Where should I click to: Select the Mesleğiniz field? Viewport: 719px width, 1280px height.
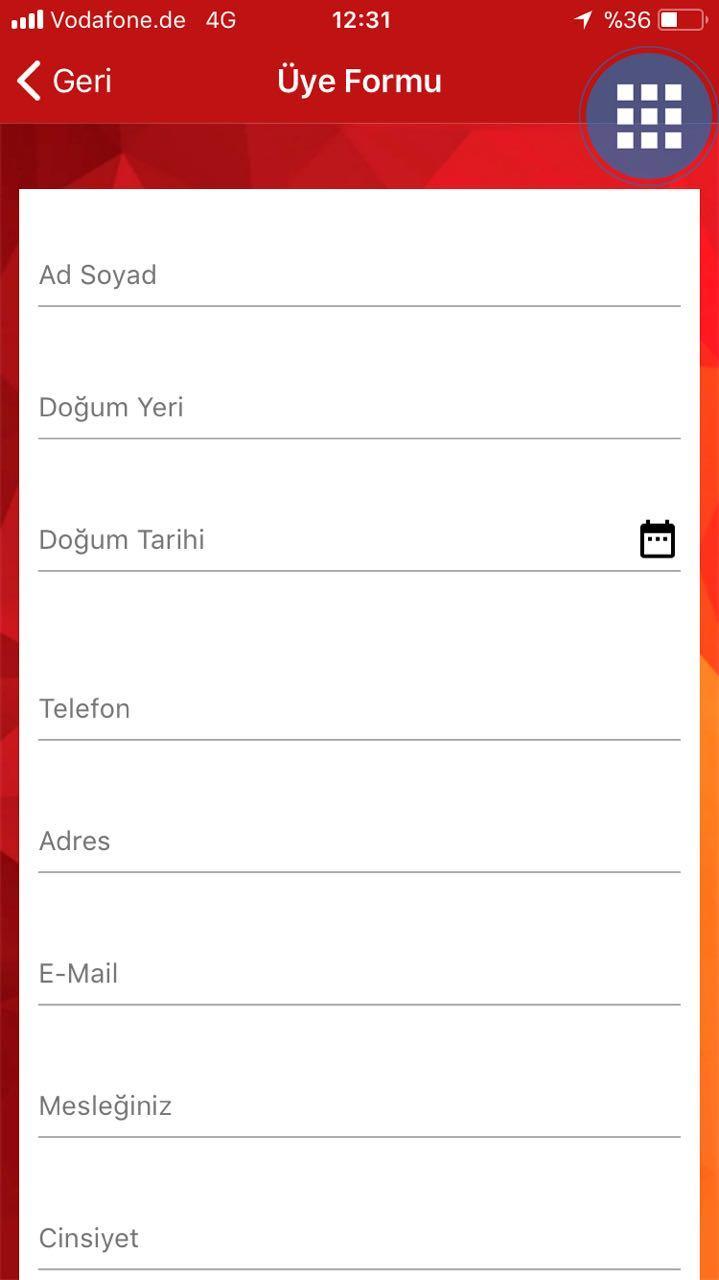[358, 1106]
